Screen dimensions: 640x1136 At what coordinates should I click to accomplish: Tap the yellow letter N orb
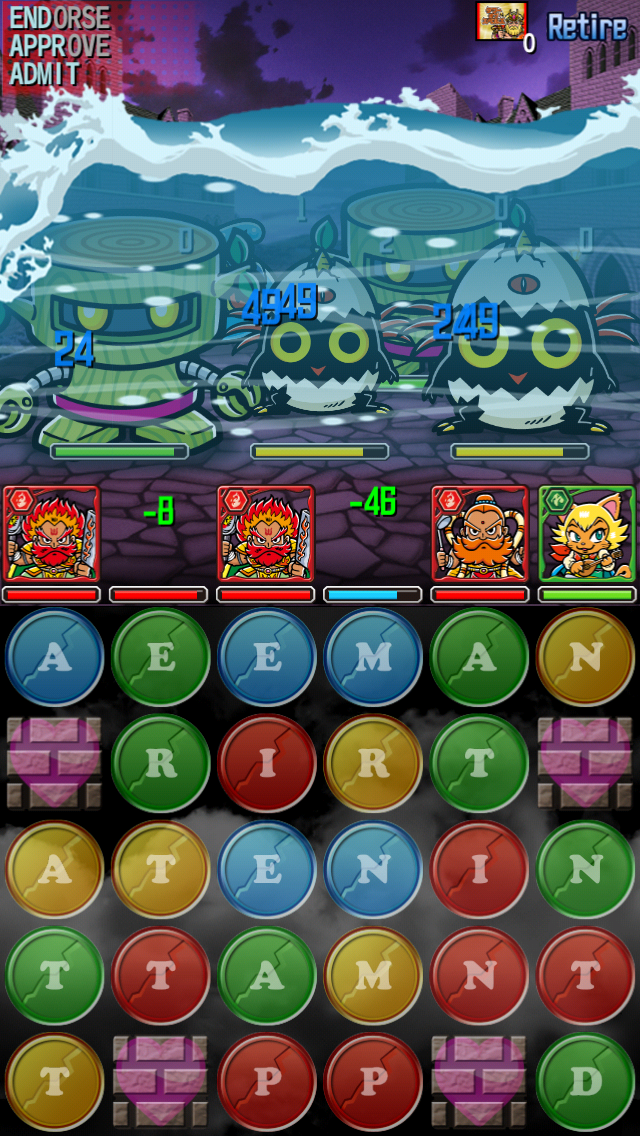coord(586,656)
